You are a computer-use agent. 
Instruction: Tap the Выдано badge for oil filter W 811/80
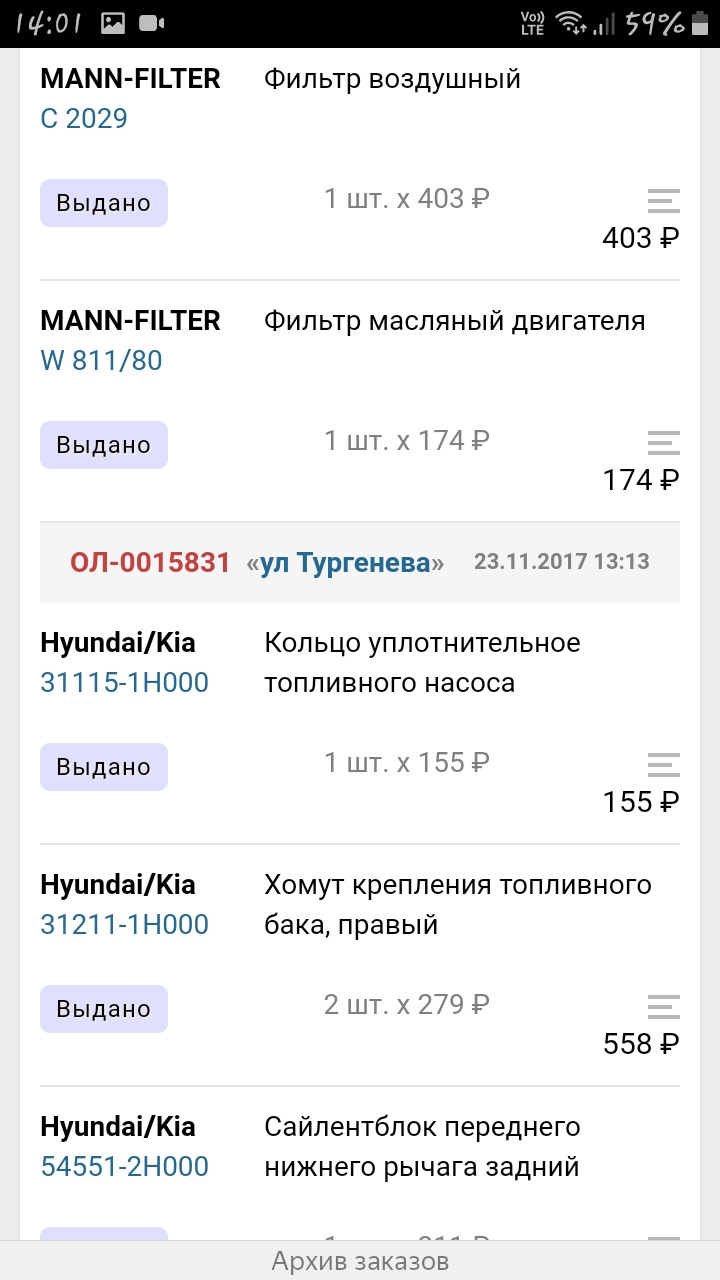(103, 444)
